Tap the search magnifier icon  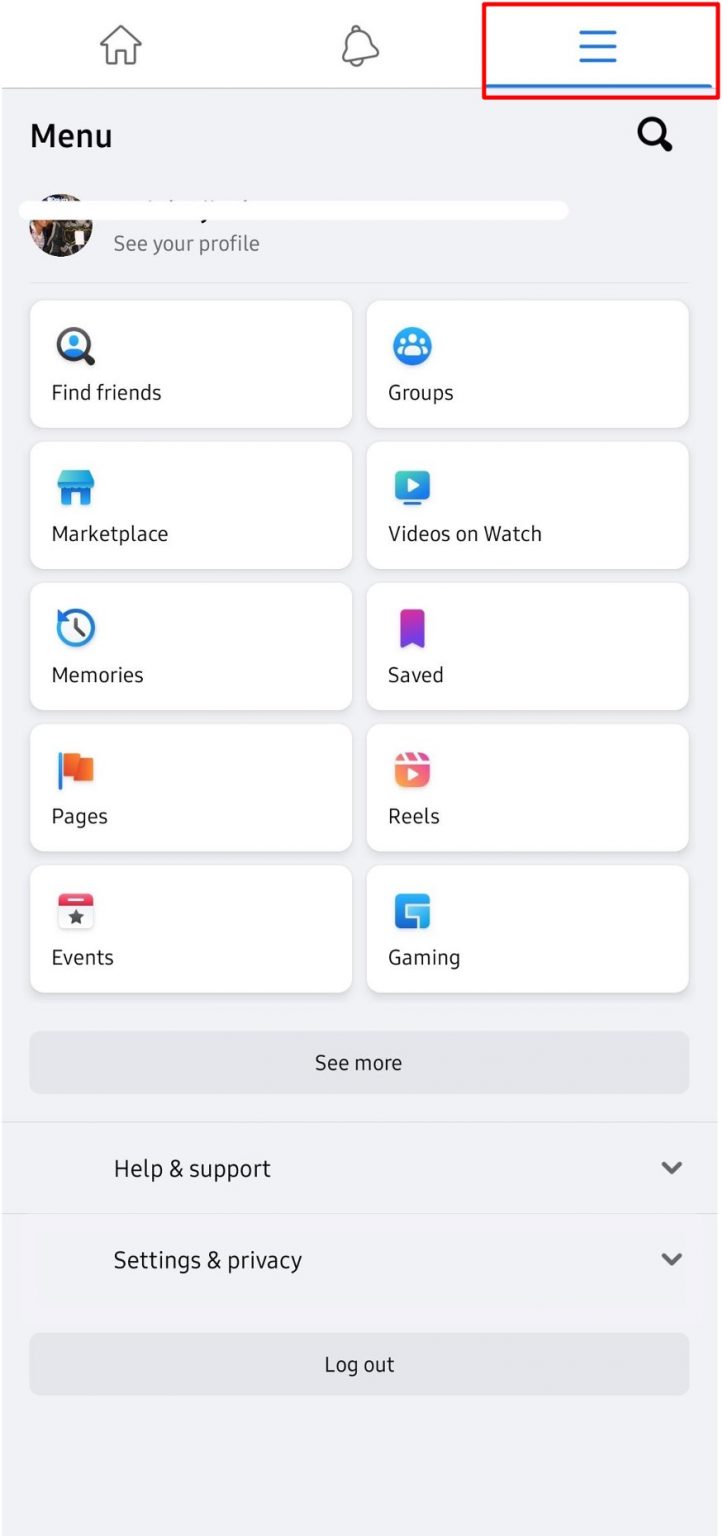tap(655, 135)
